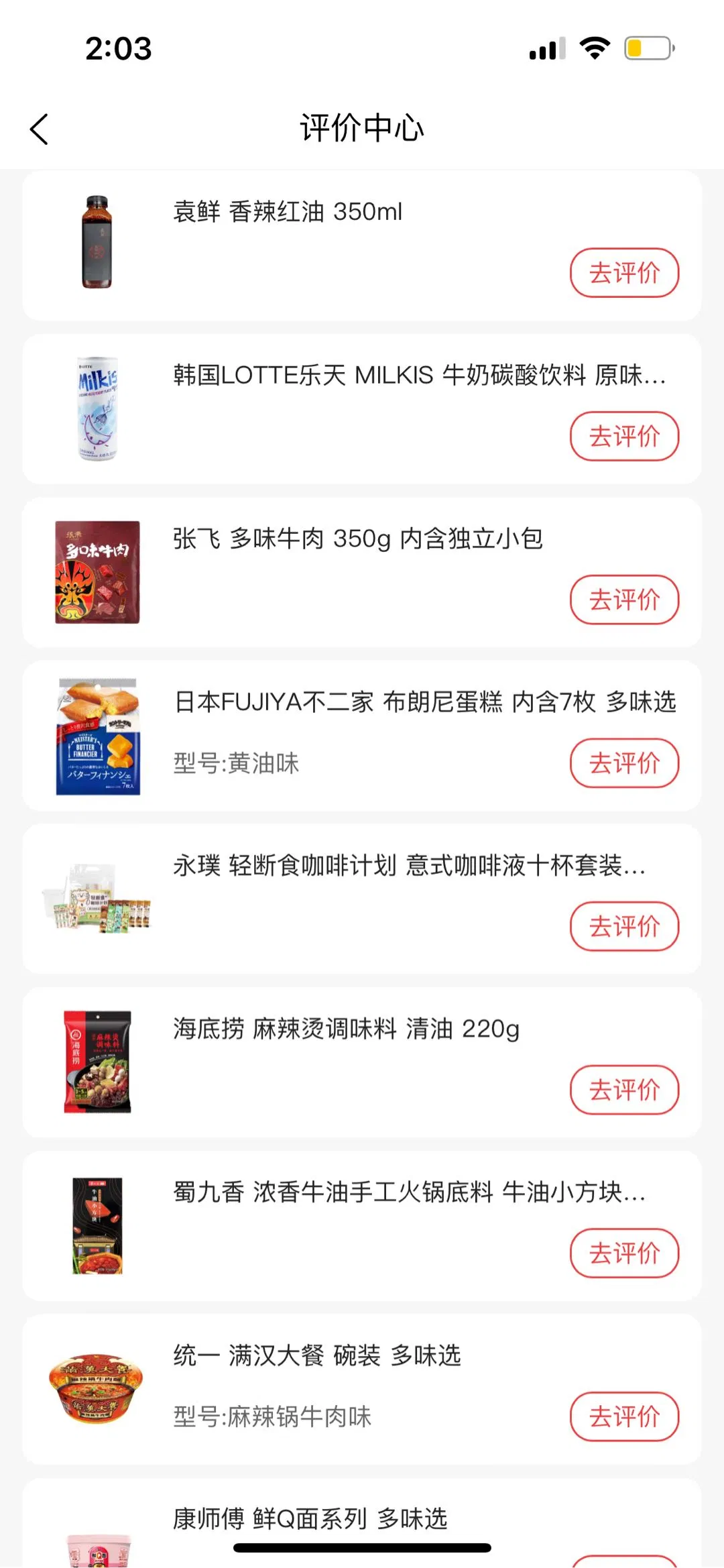Tap 去评价 for 蜀九香 火锅底料
The image size is (724, 1568).
[x=624, y=1253]
